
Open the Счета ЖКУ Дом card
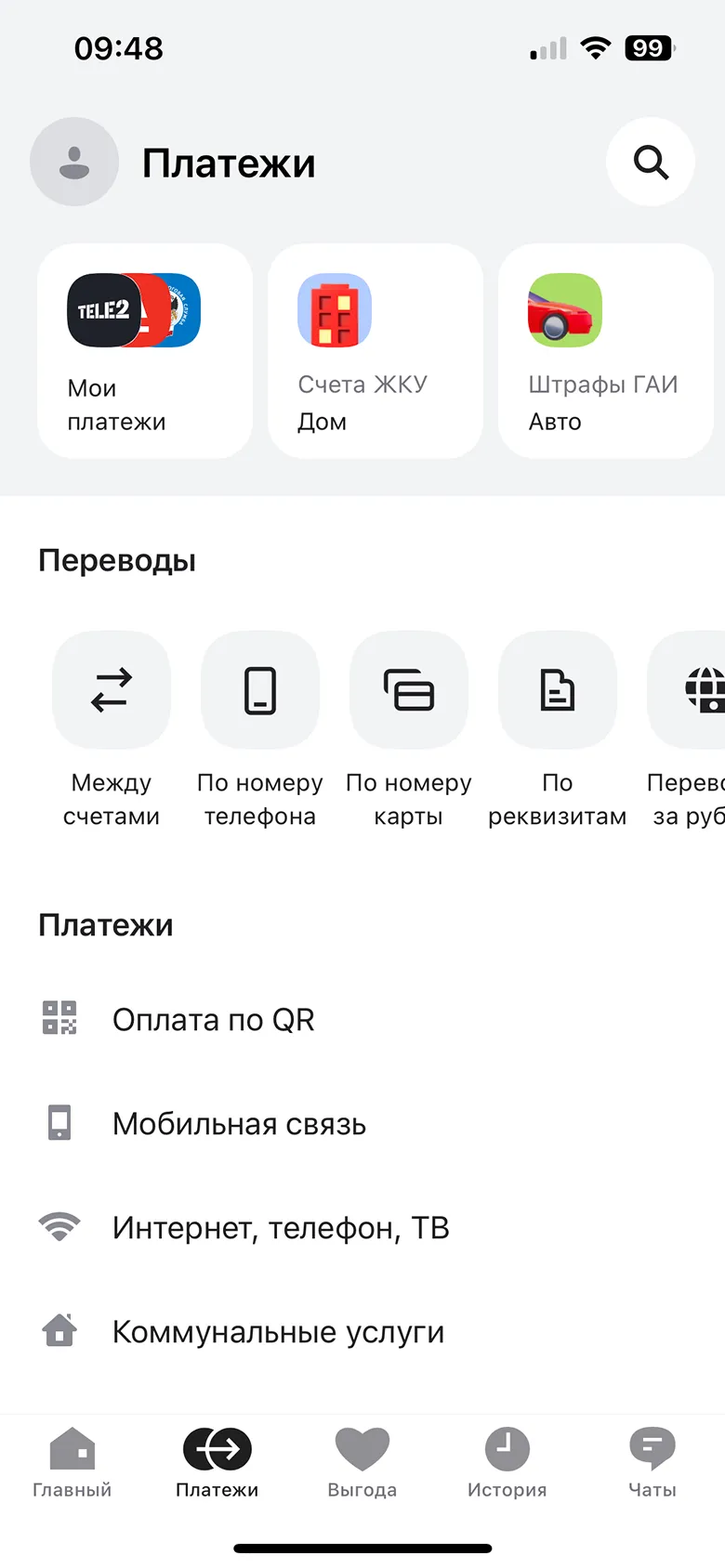pos(376,351)
